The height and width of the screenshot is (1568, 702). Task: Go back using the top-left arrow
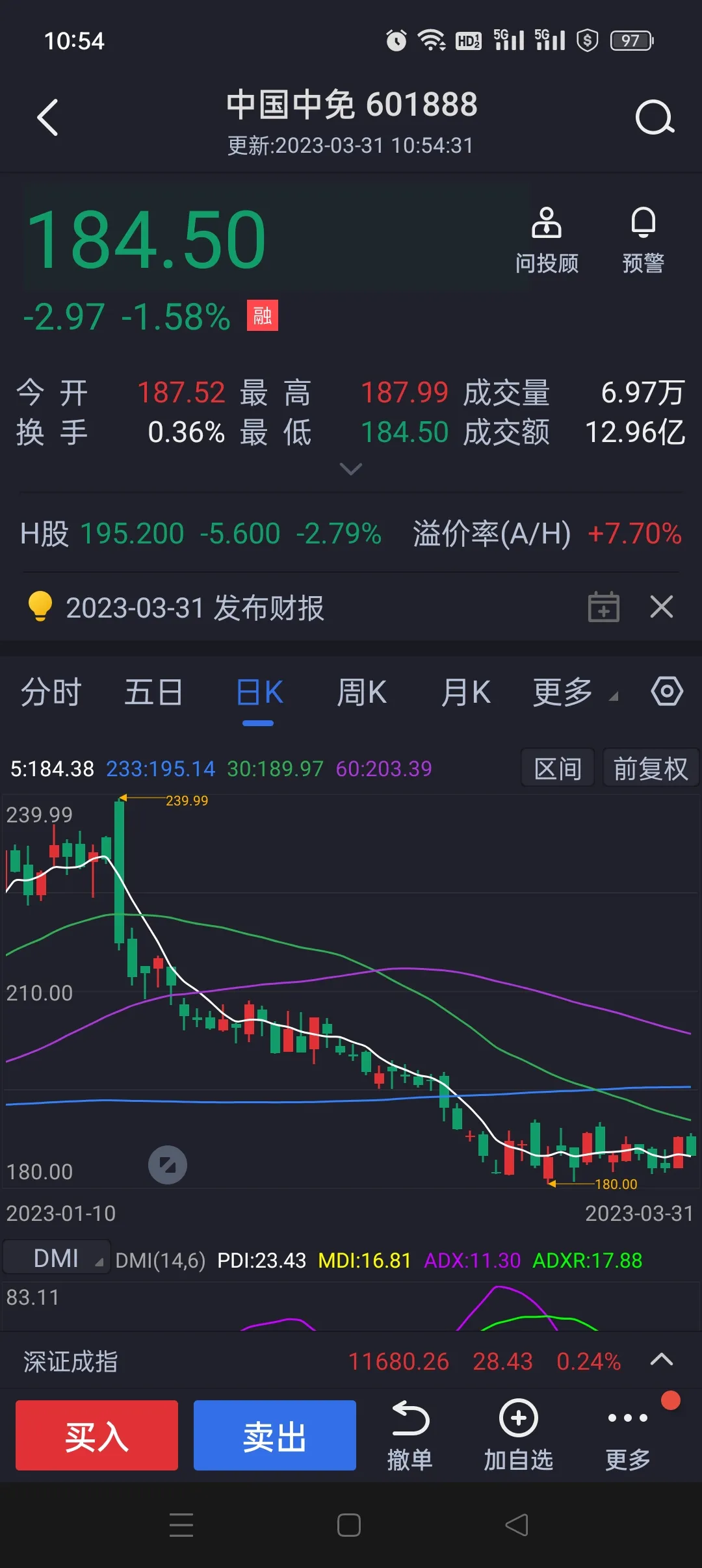(48, 118)
